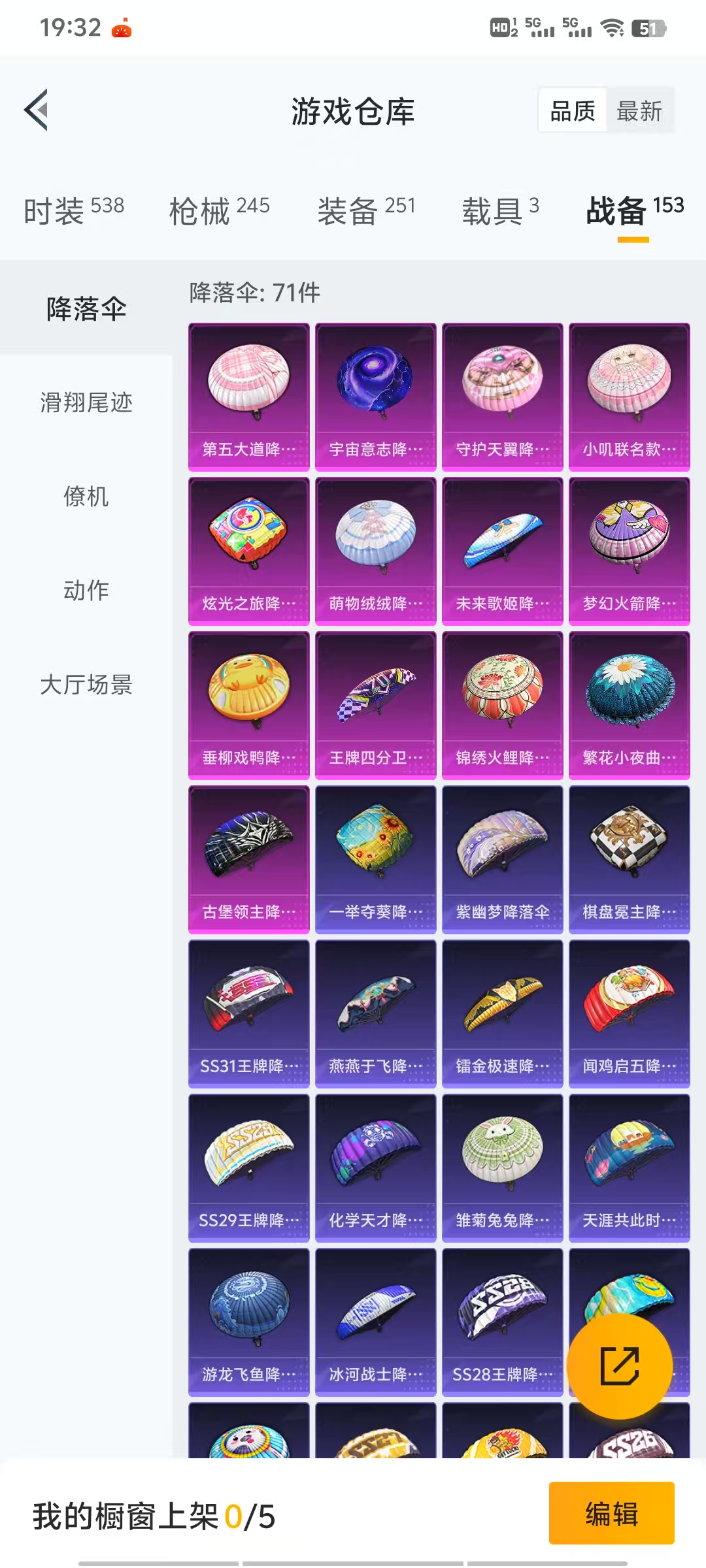Tap the orange share floating button
The image size is (706, 1568).
619,1365
